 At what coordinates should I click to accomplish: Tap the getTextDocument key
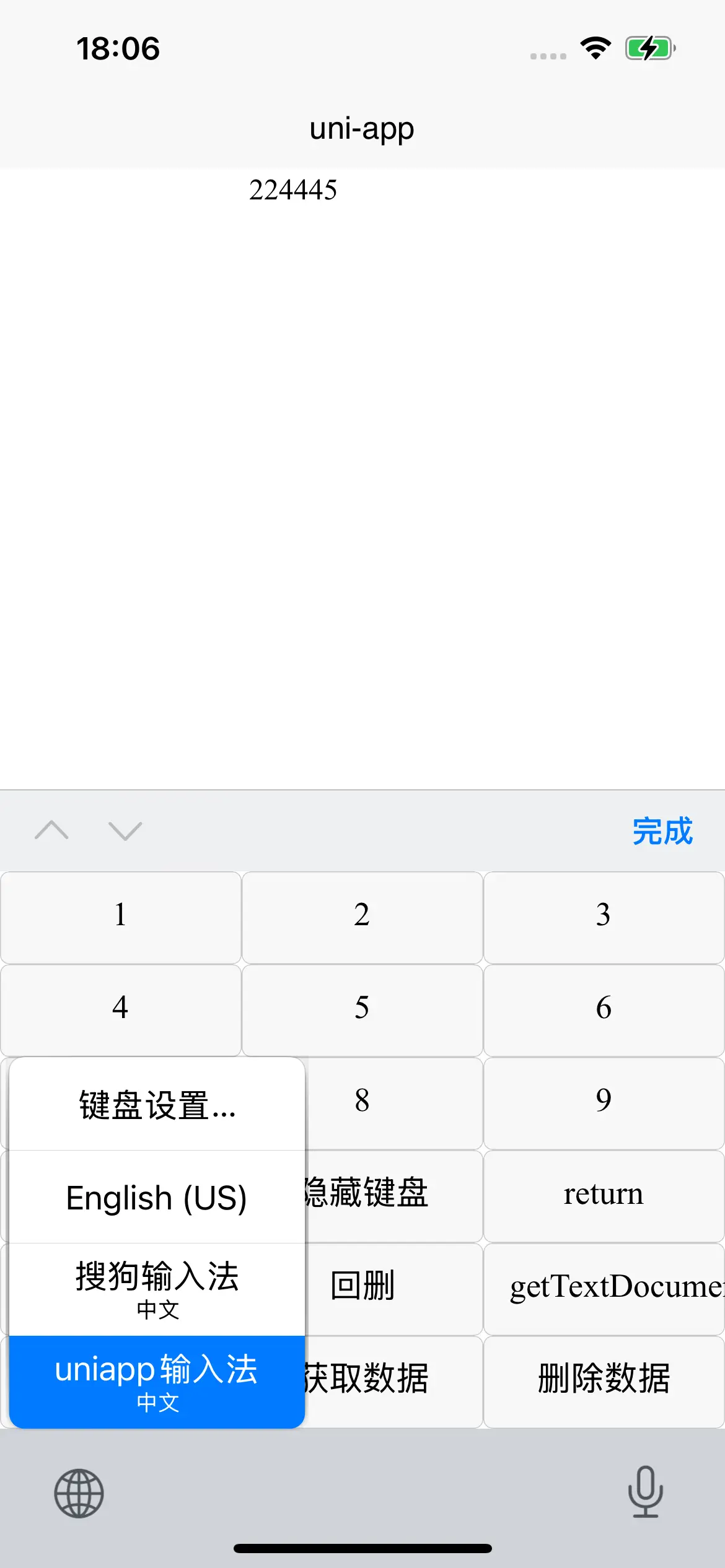604,1288
